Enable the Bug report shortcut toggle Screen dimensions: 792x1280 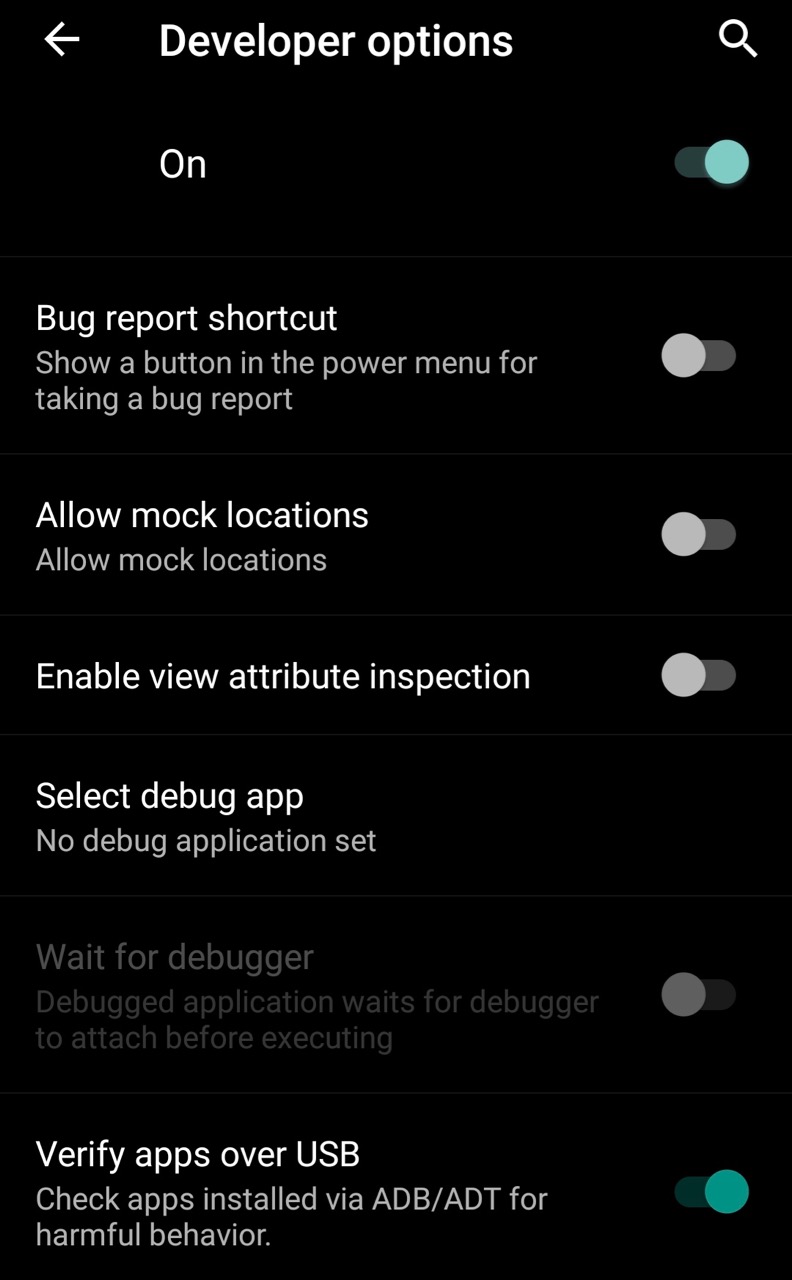699,356
